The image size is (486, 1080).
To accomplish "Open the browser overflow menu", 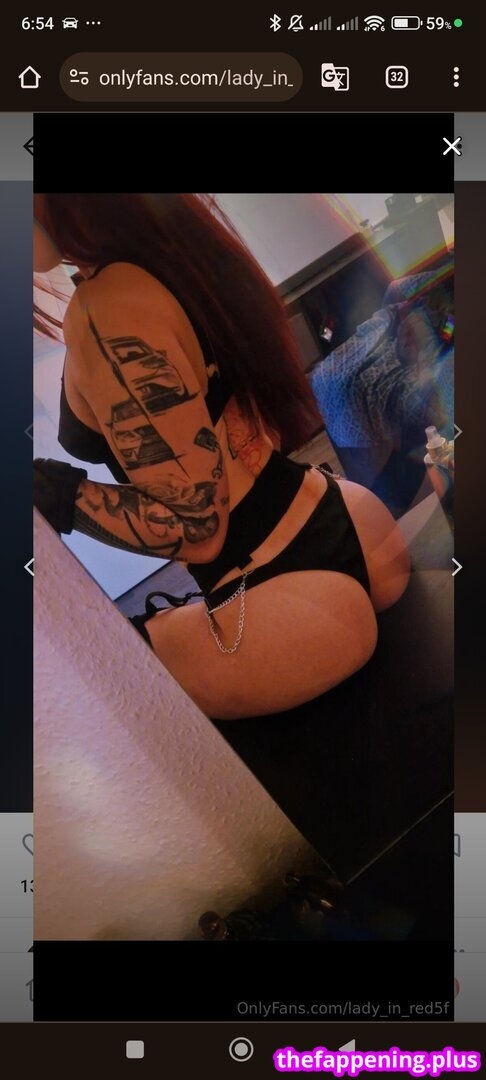I will [456, 77].
